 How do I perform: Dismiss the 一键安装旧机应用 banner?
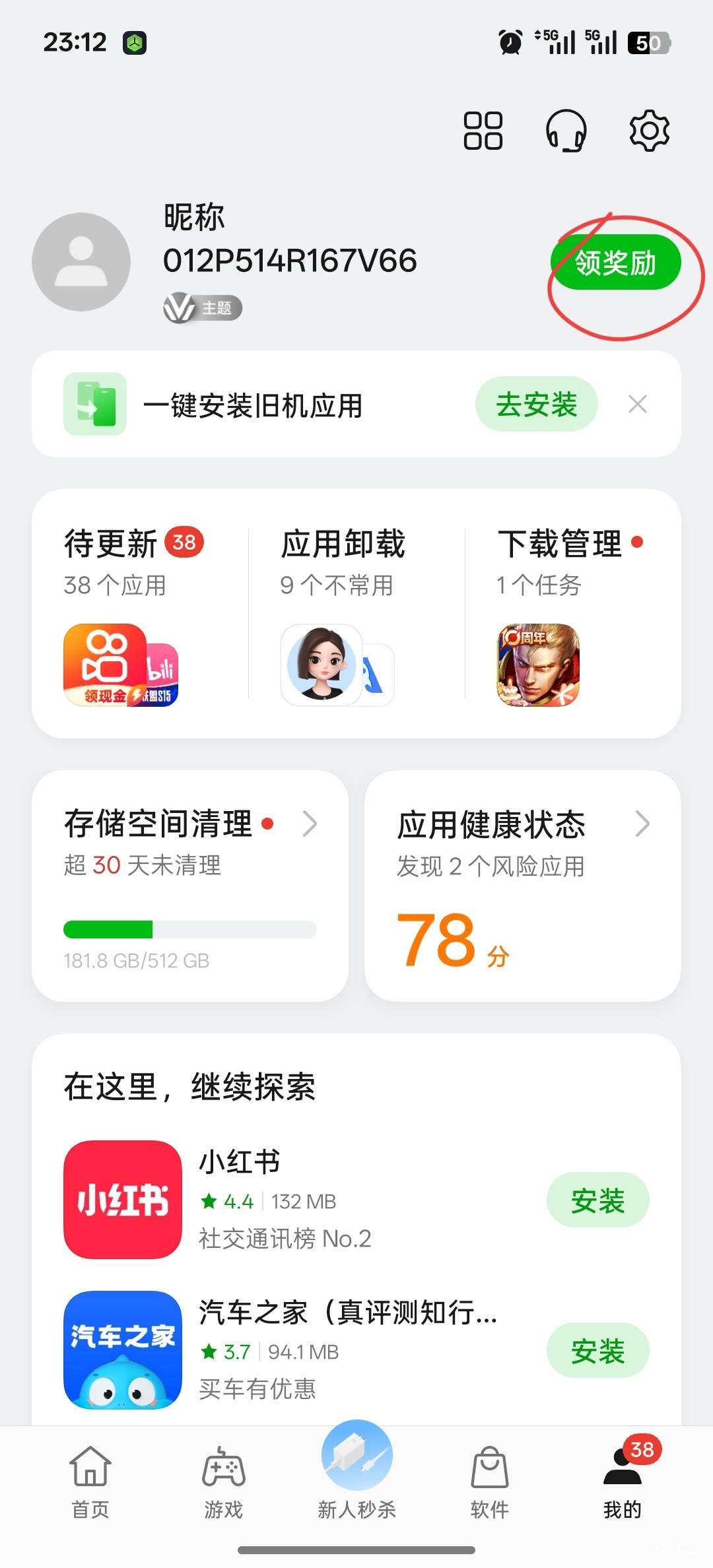pyautogui.click(x=638, y=404)
